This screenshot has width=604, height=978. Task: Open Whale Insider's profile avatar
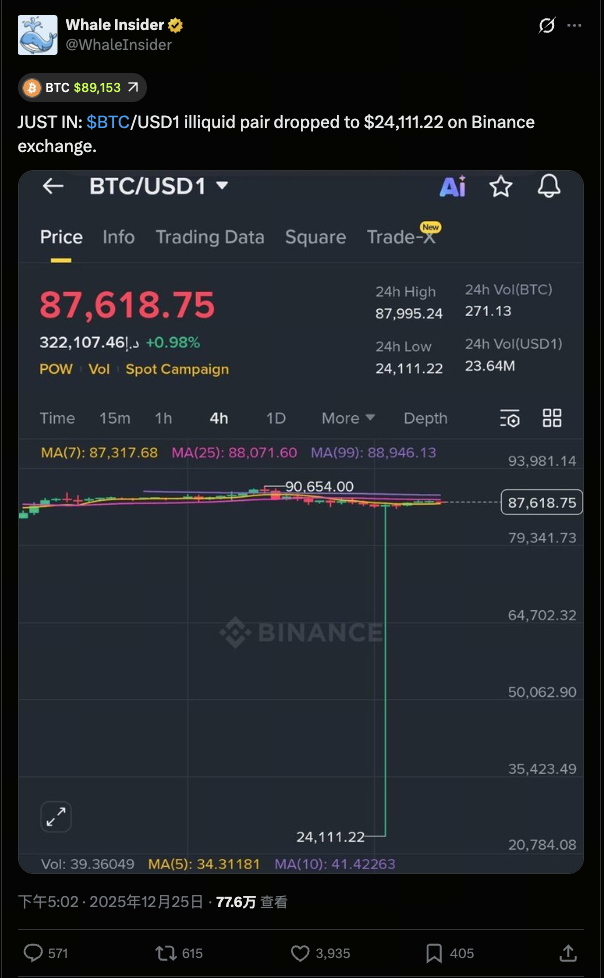(x=36, y=35)
